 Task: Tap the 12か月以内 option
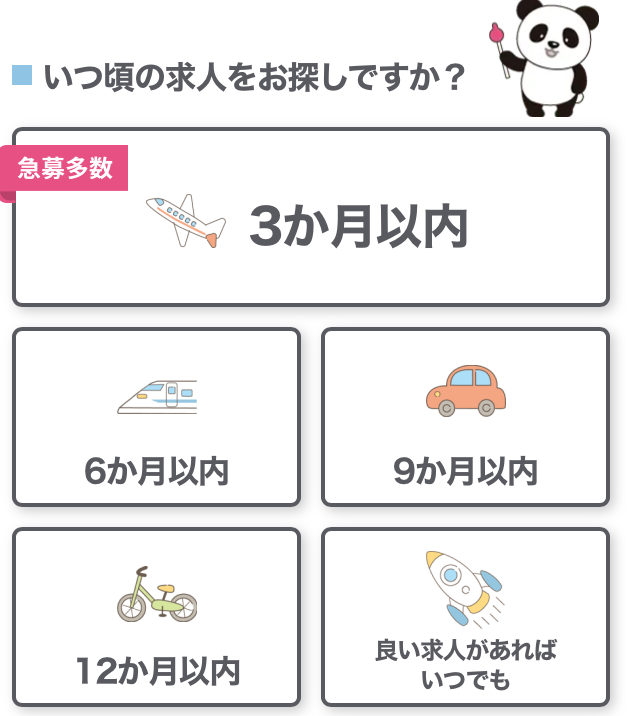pyautogui.click(x=156, y=617)
